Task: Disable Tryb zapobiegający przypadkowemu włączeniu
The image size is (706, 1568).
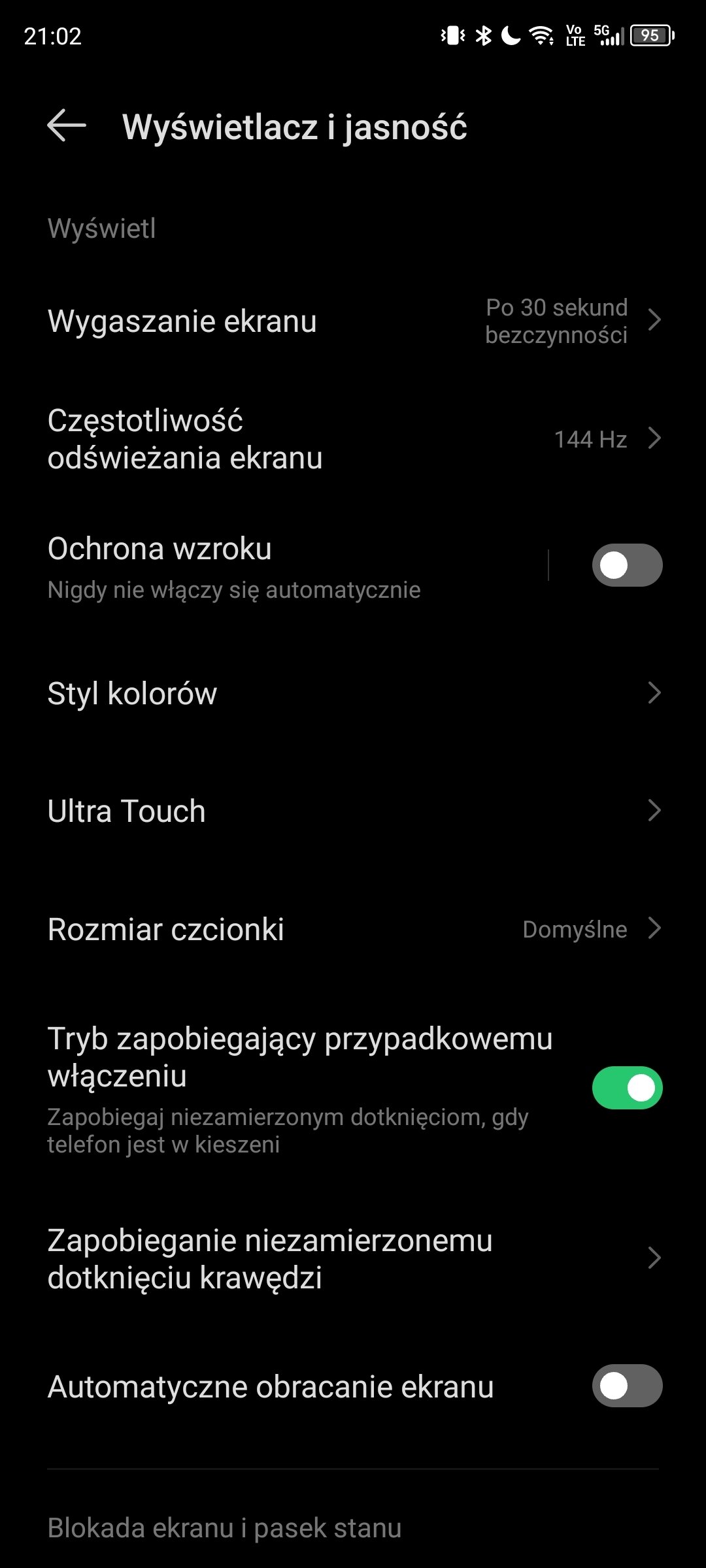Action: pos(627,1088)
